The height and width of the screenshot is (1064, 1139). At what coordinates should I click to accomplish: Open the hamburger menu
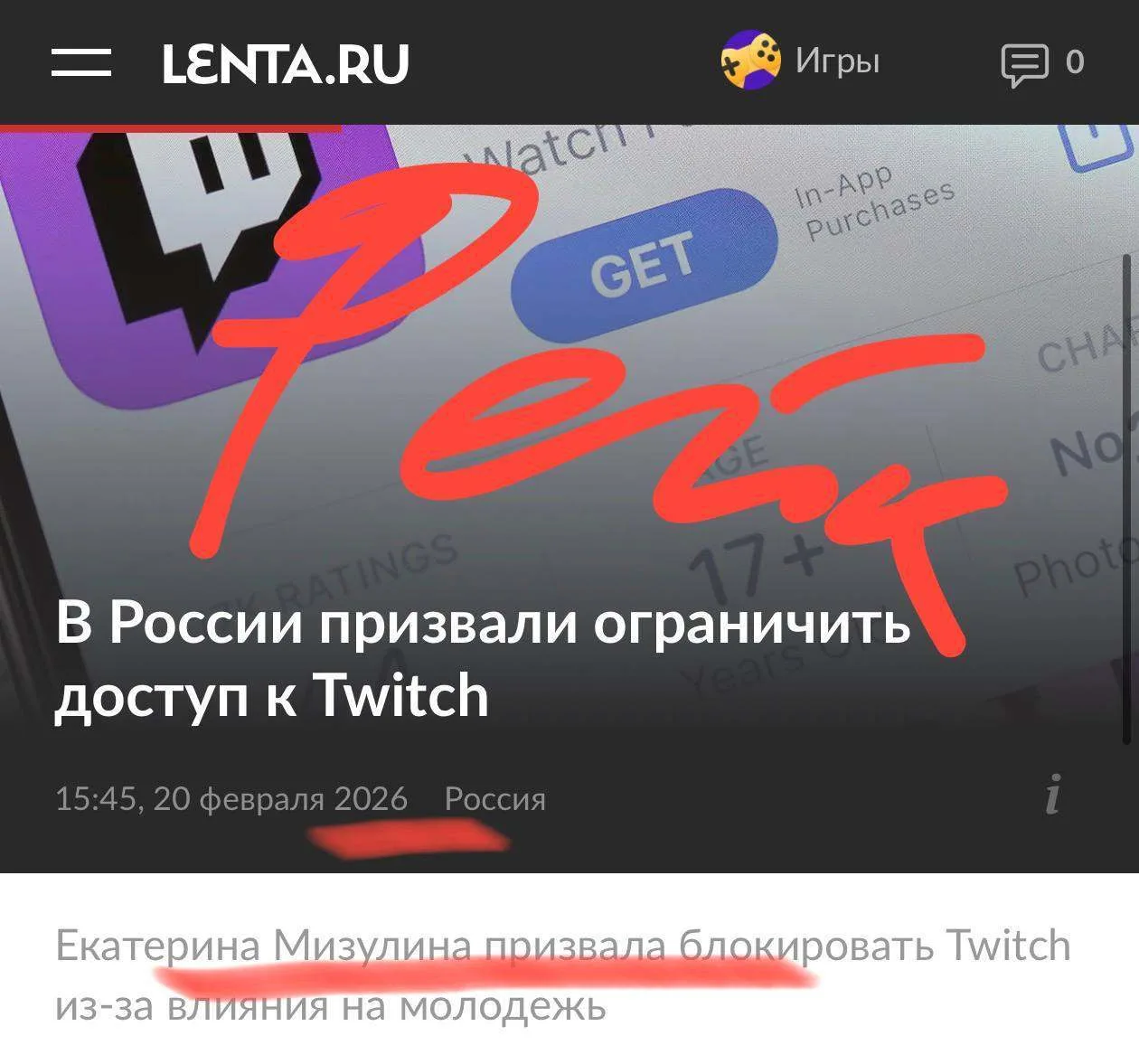80,63
